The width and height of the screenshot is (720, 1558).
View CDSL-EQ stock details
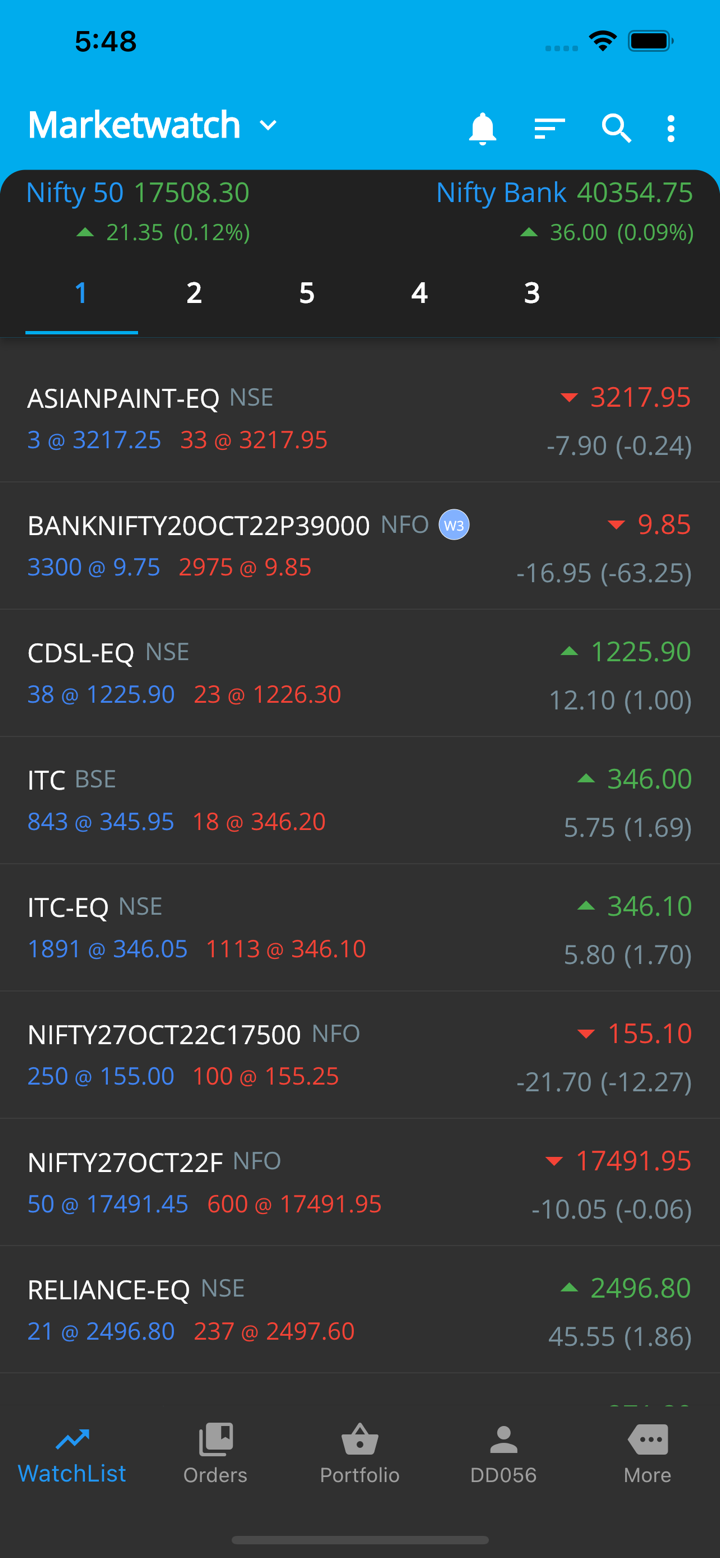[360, 673]
